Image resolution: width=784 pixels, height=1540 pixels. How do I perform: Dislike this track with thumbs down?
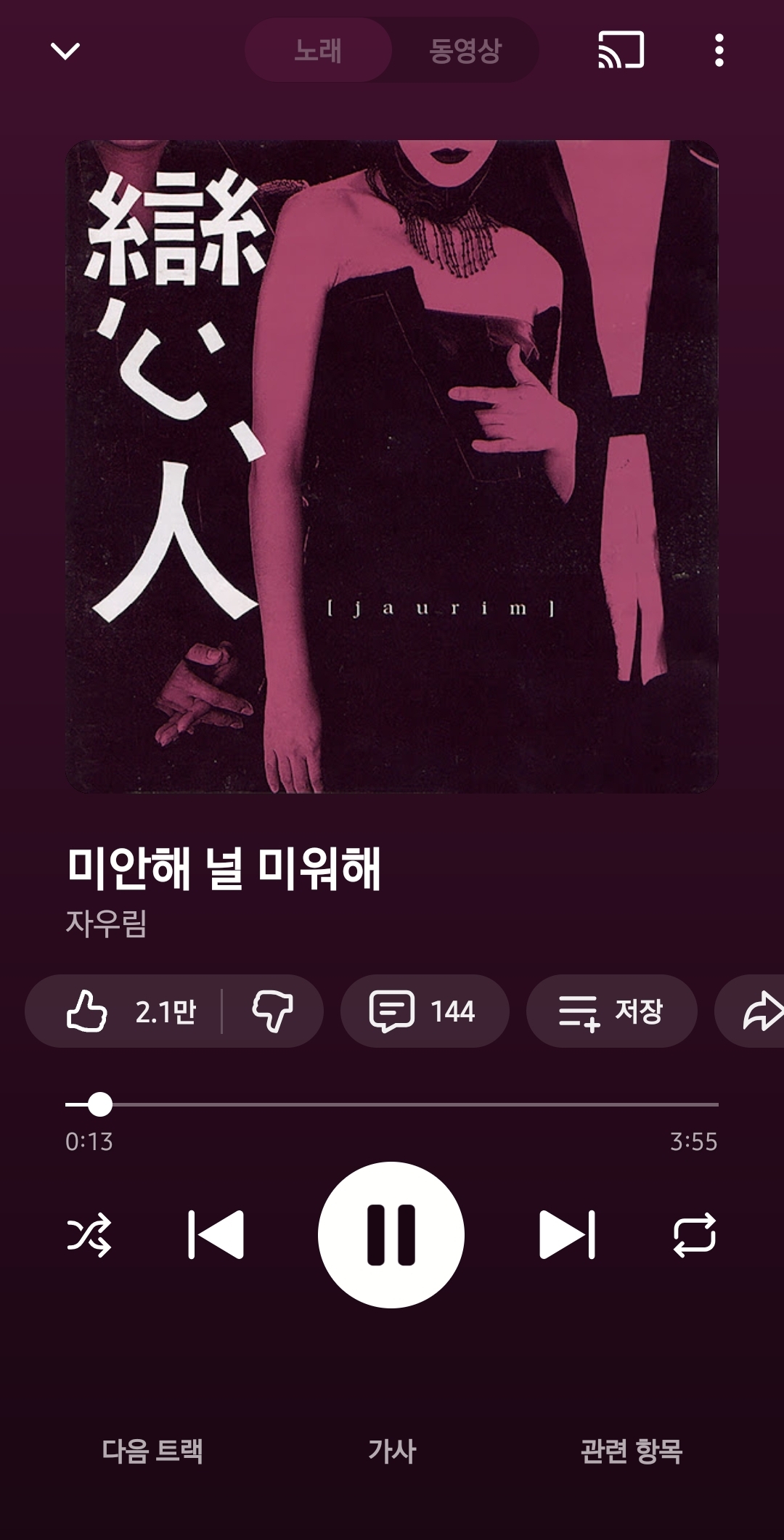point(272,1011)
